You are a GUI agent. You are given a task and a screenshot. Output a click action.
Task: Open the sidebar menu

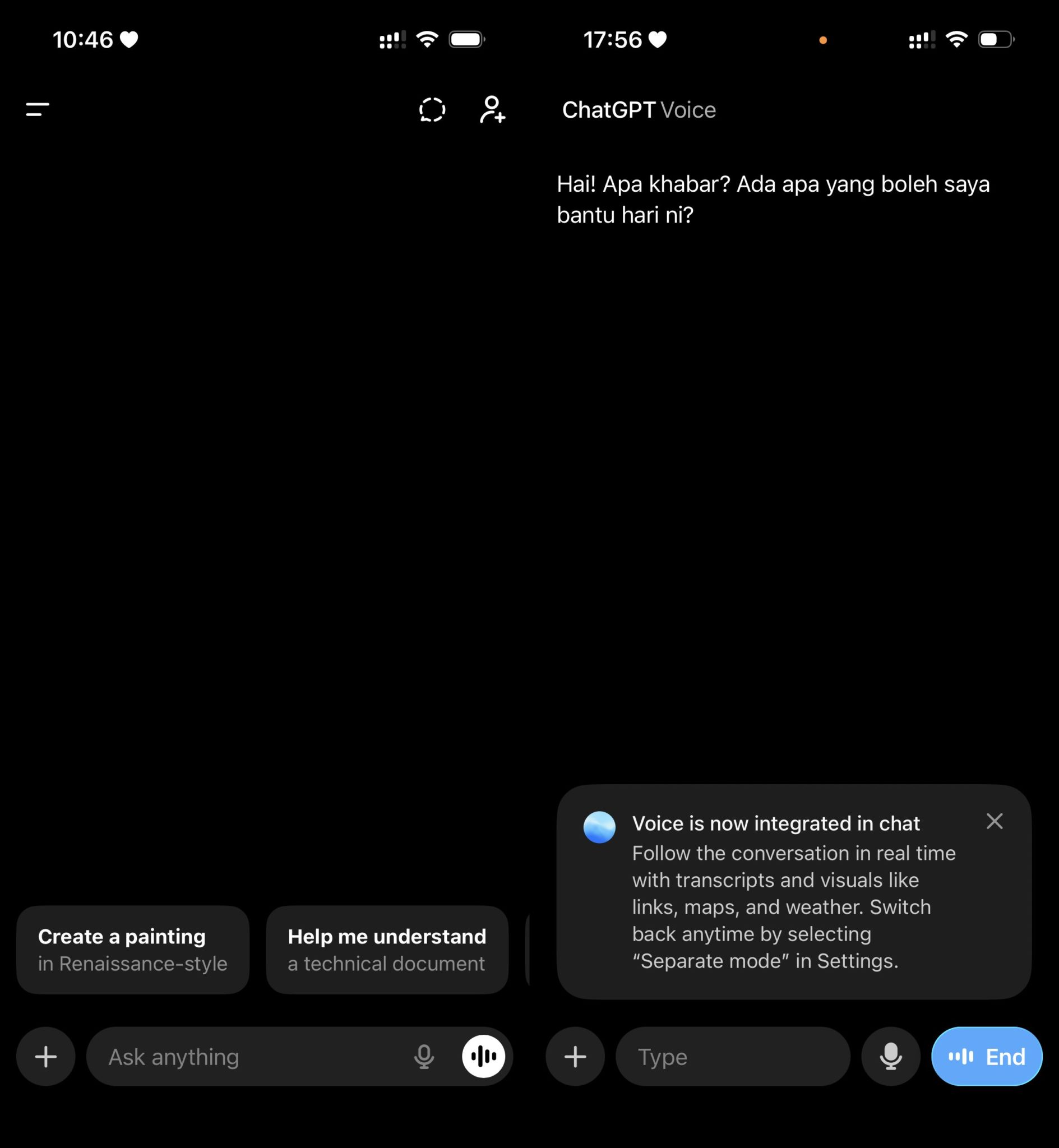(38, 109)
